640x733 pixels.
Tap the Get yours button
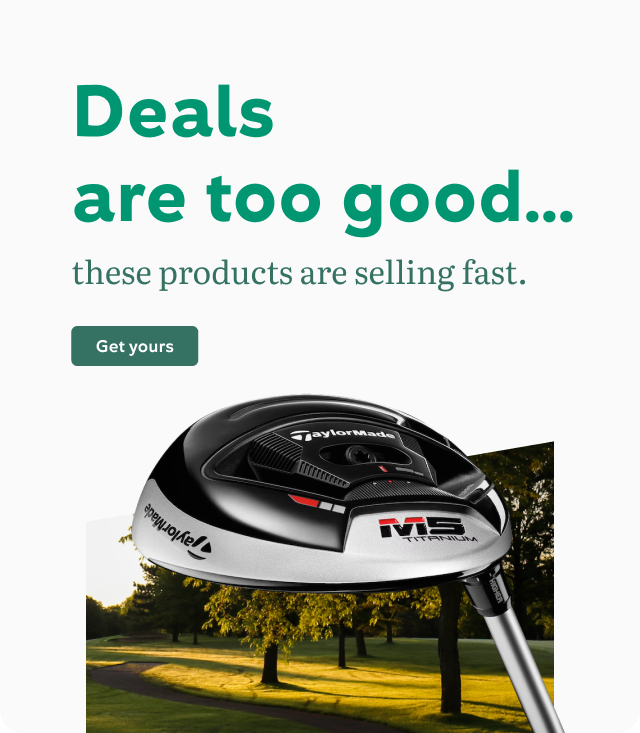click(x=134, y=346)
